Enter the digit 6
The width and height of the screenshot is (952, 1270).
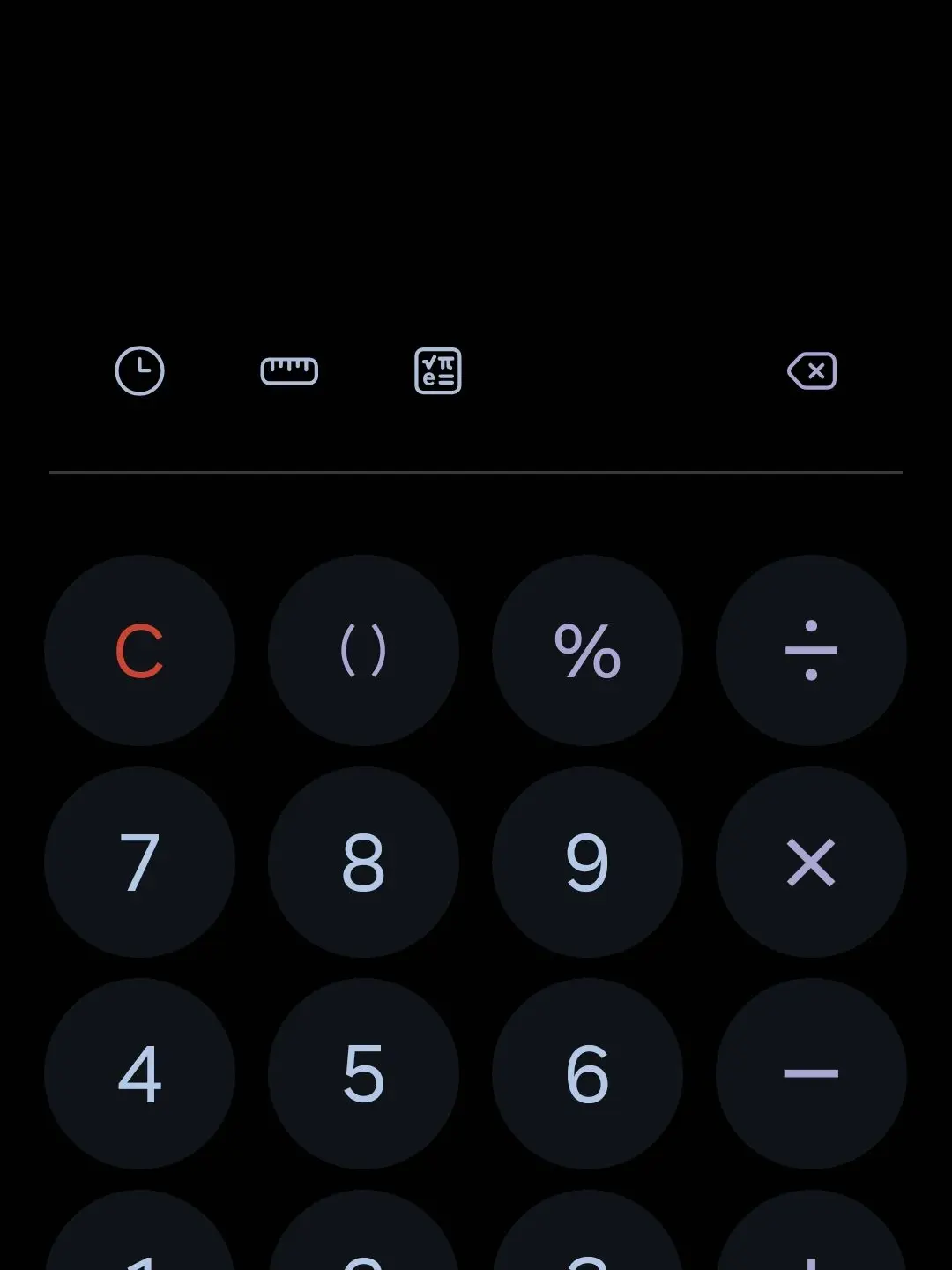coord(587,1073)
